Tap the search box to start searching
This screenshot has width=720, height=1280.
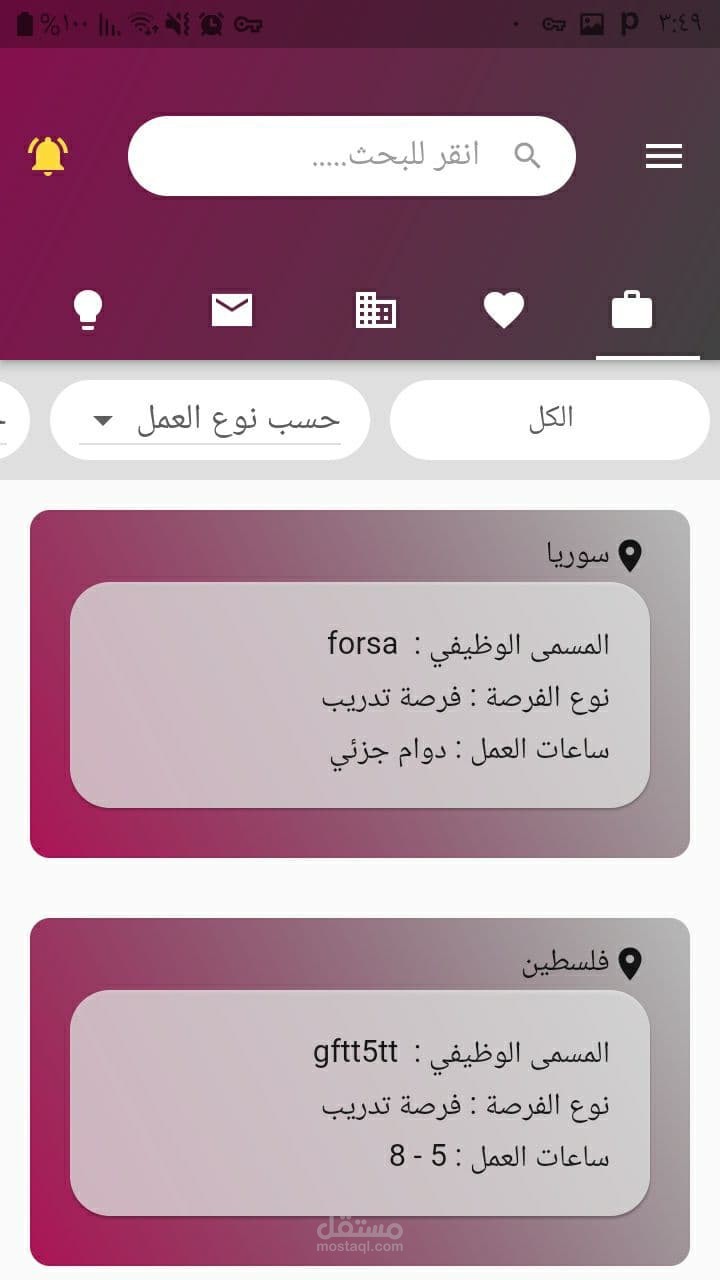tap(352, 156)
